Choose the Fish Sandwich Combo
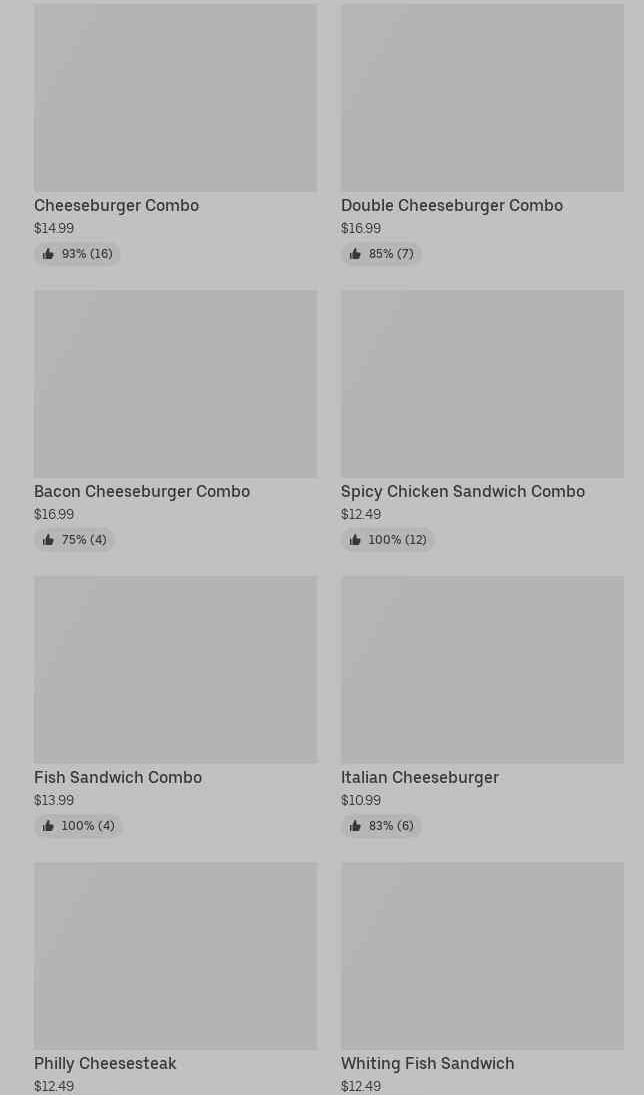644x1095 pixels. (x=175, y=706)
